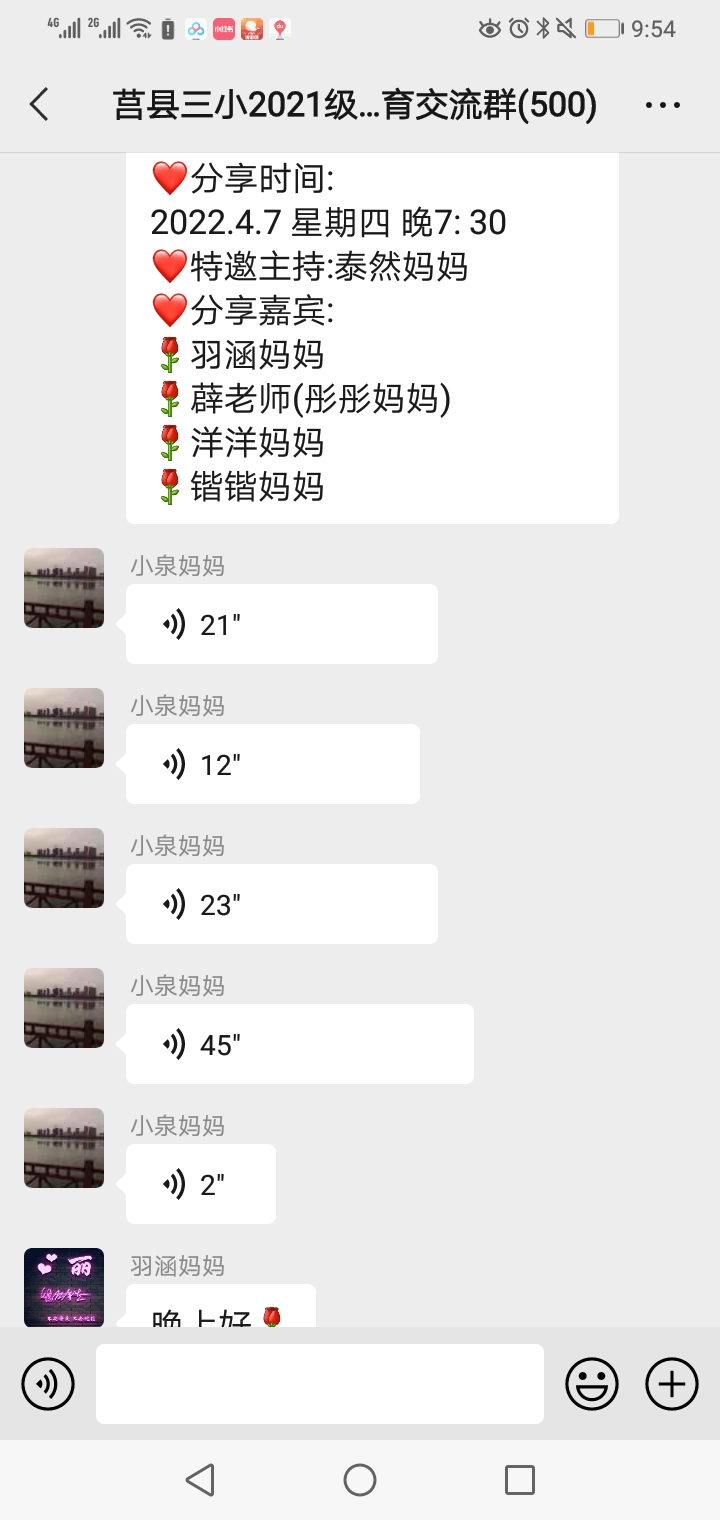
Task: Open 羽涵妈妈's profile avatar
Action: point(63,1288)
